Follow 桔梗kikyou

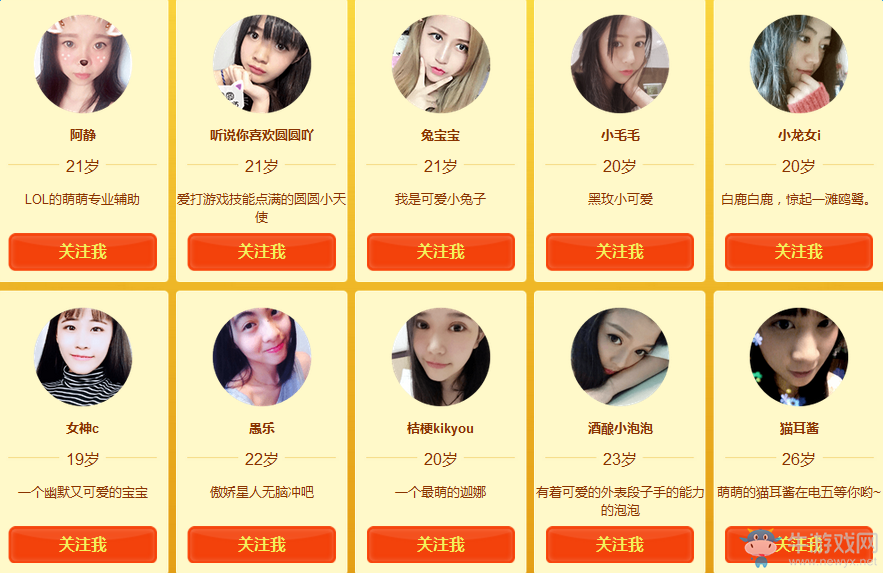tap(441, 545)
